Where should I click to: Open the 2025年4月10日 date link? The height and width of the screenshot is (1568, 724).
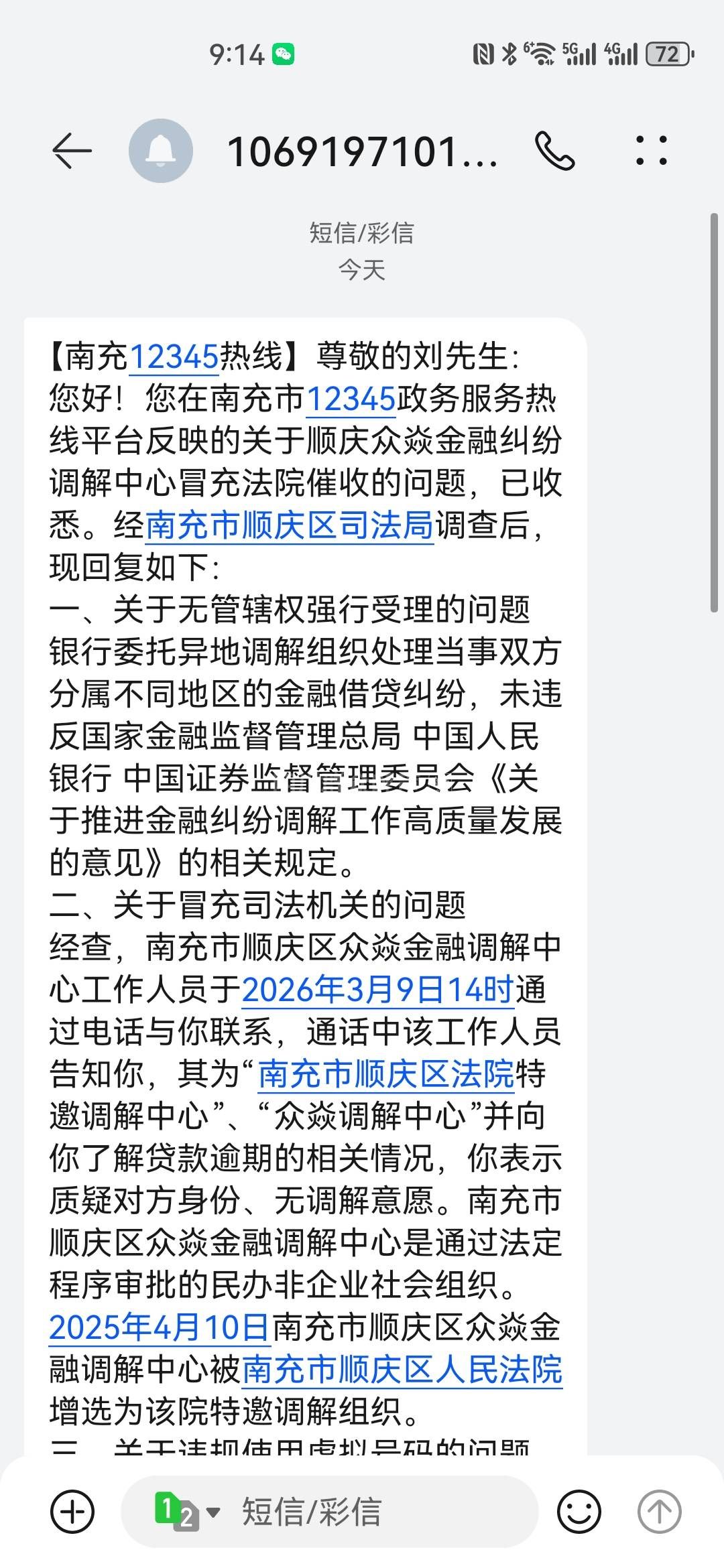(x=160, y=1327)
